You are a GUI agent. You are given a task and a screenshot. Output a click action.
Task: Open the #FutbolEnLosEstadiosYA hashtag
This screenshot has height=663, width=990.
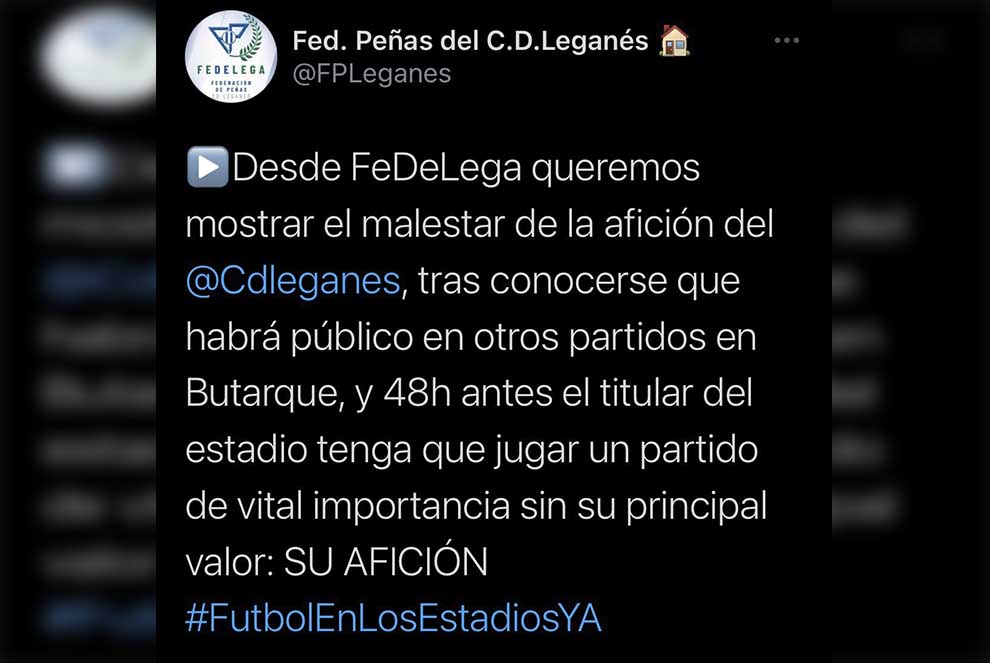coord(393,618)
